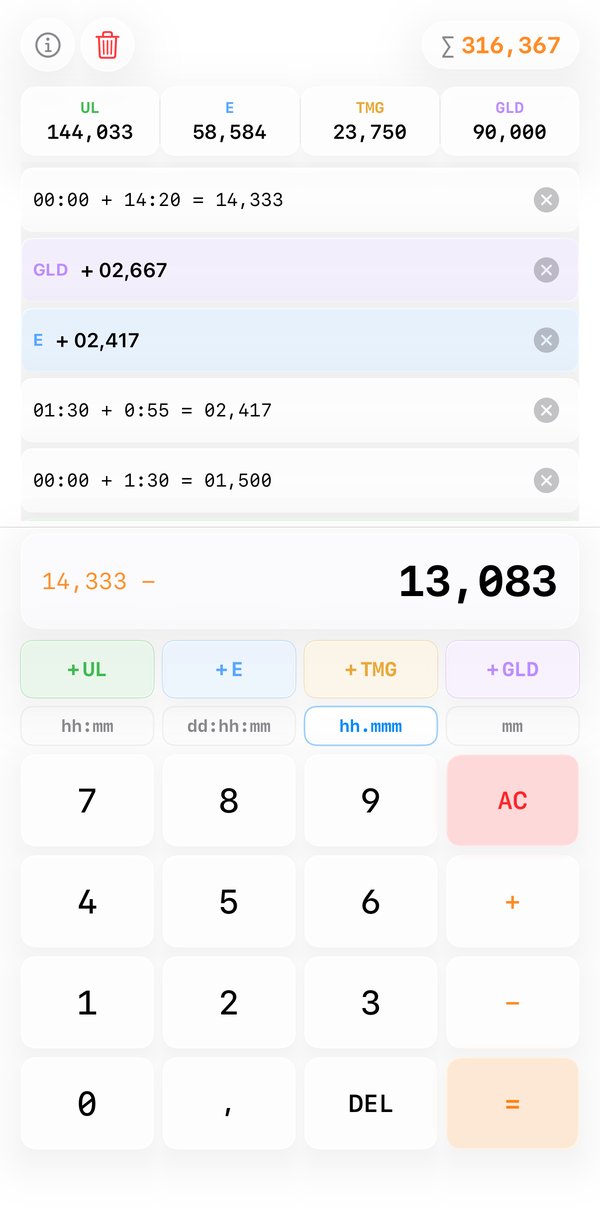Image resolution: width=600 pixels, height=1215 pixels.
Task: Add result to GLD
Action: click(x=513, y=669)
